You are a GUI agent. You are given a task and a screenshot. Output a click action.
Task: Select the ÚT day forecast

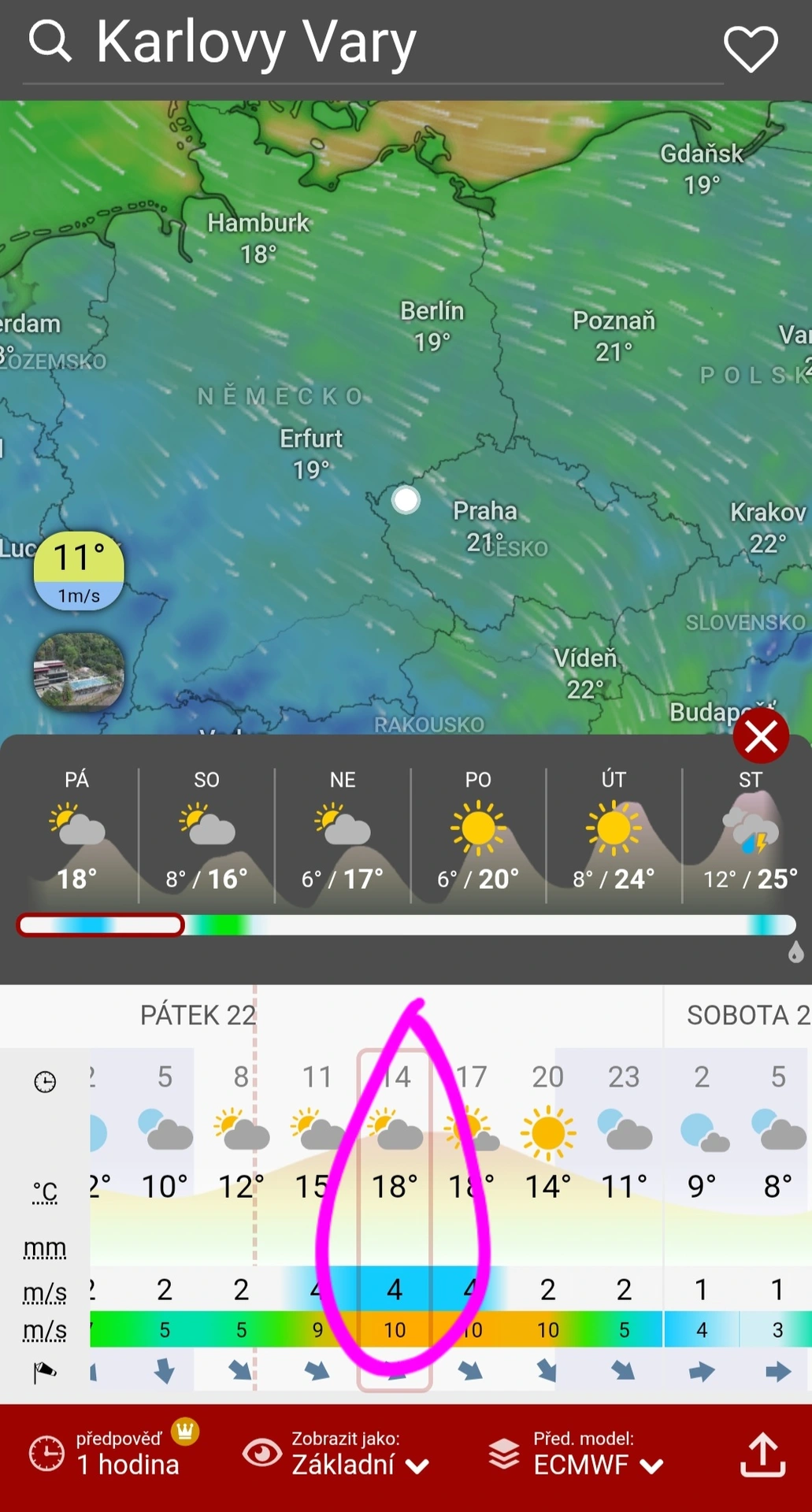614,836
